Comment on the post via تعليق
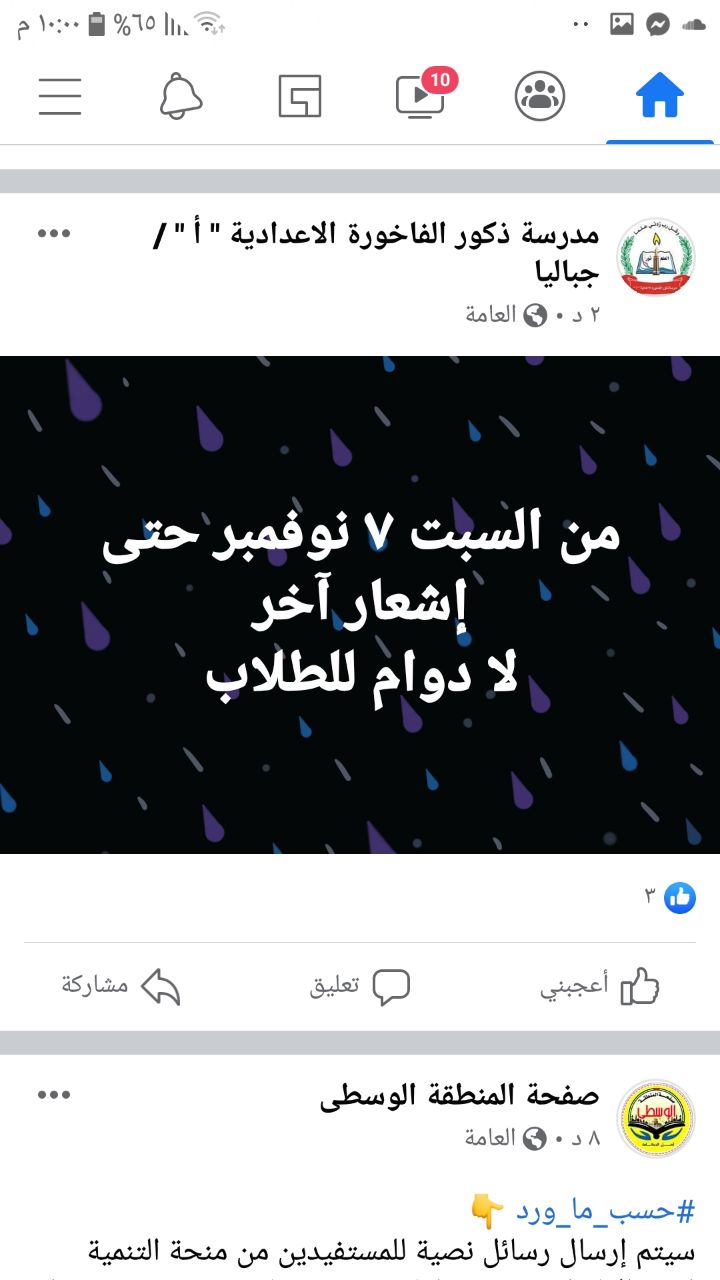The height and width of the screenshot is (1280, 720). tap(360, 986)
